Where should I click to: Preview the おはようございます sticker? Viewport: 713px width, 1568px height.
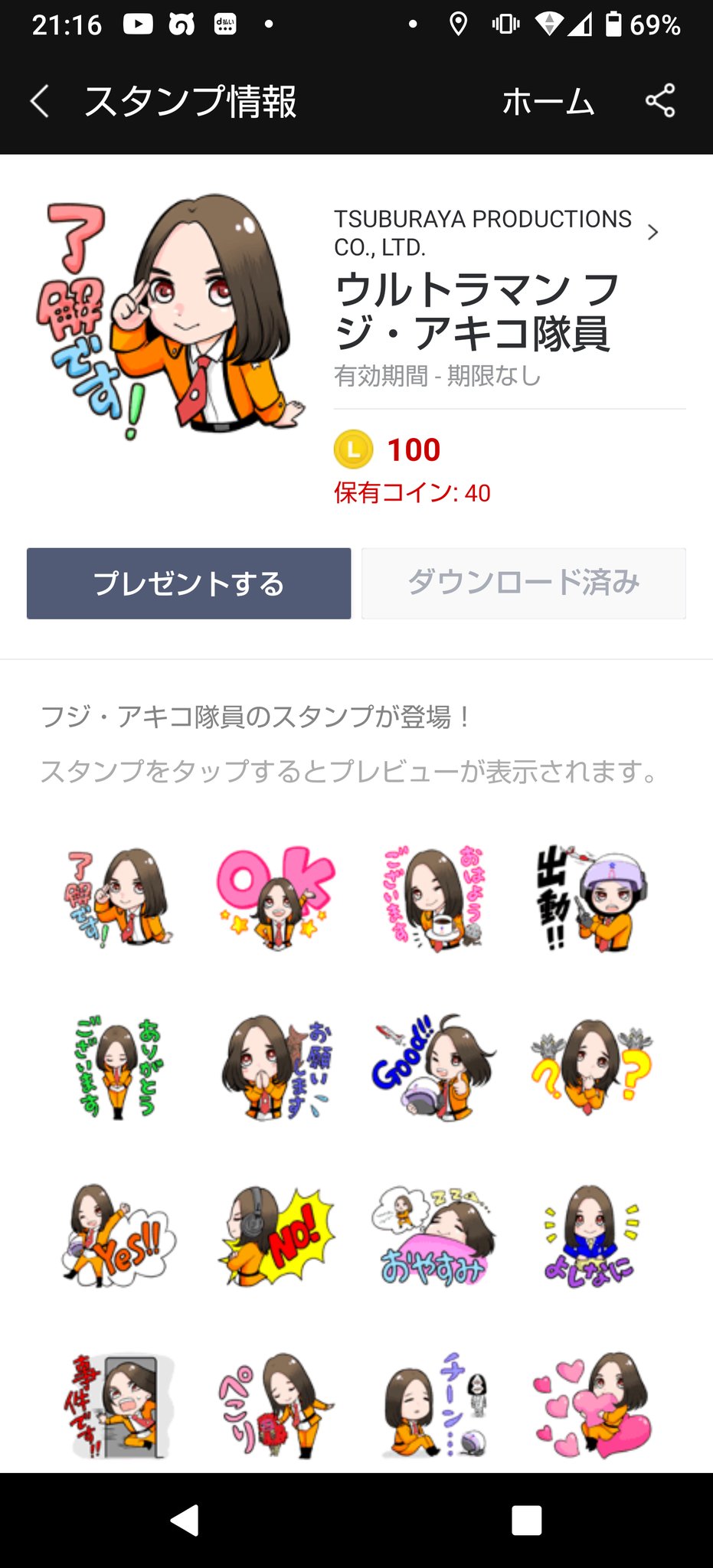pyautogui.click(x=433, y=898)
